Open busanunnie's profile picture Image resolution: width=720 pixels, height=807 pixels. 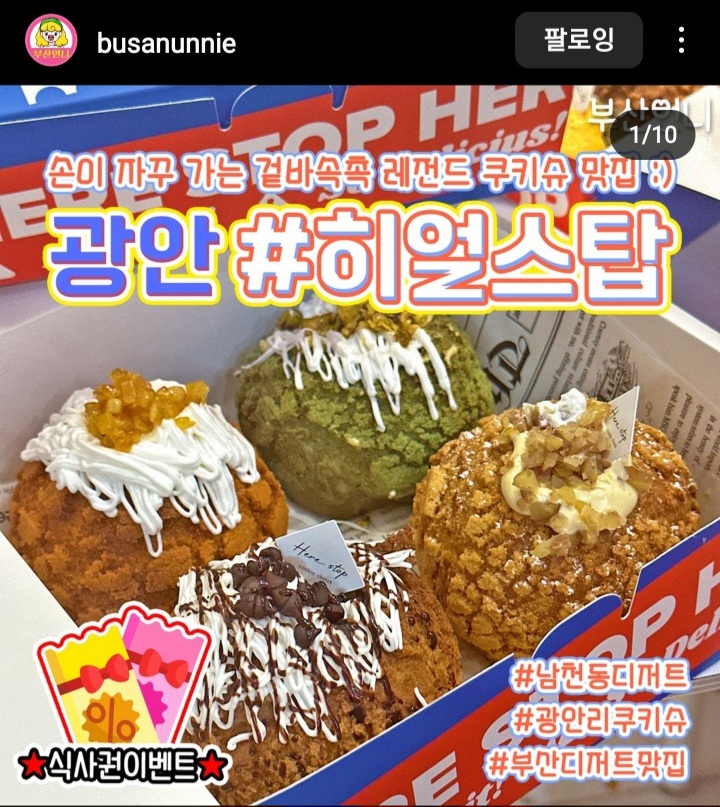click(51, 40)
